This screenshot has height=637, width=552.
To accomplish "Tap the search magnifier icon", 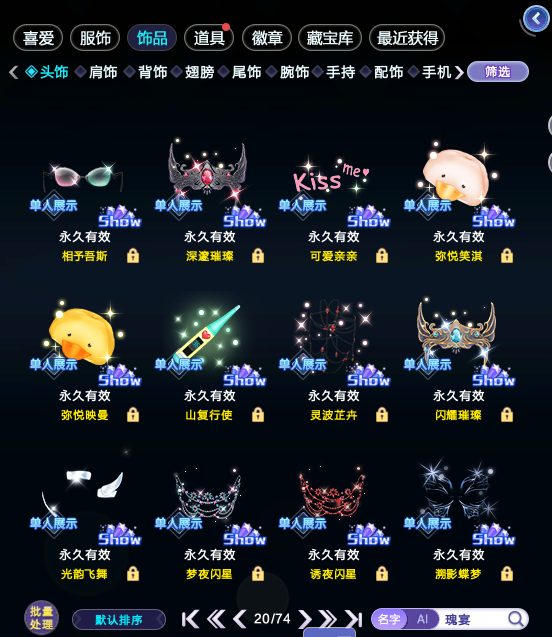I will coord(515,619).
